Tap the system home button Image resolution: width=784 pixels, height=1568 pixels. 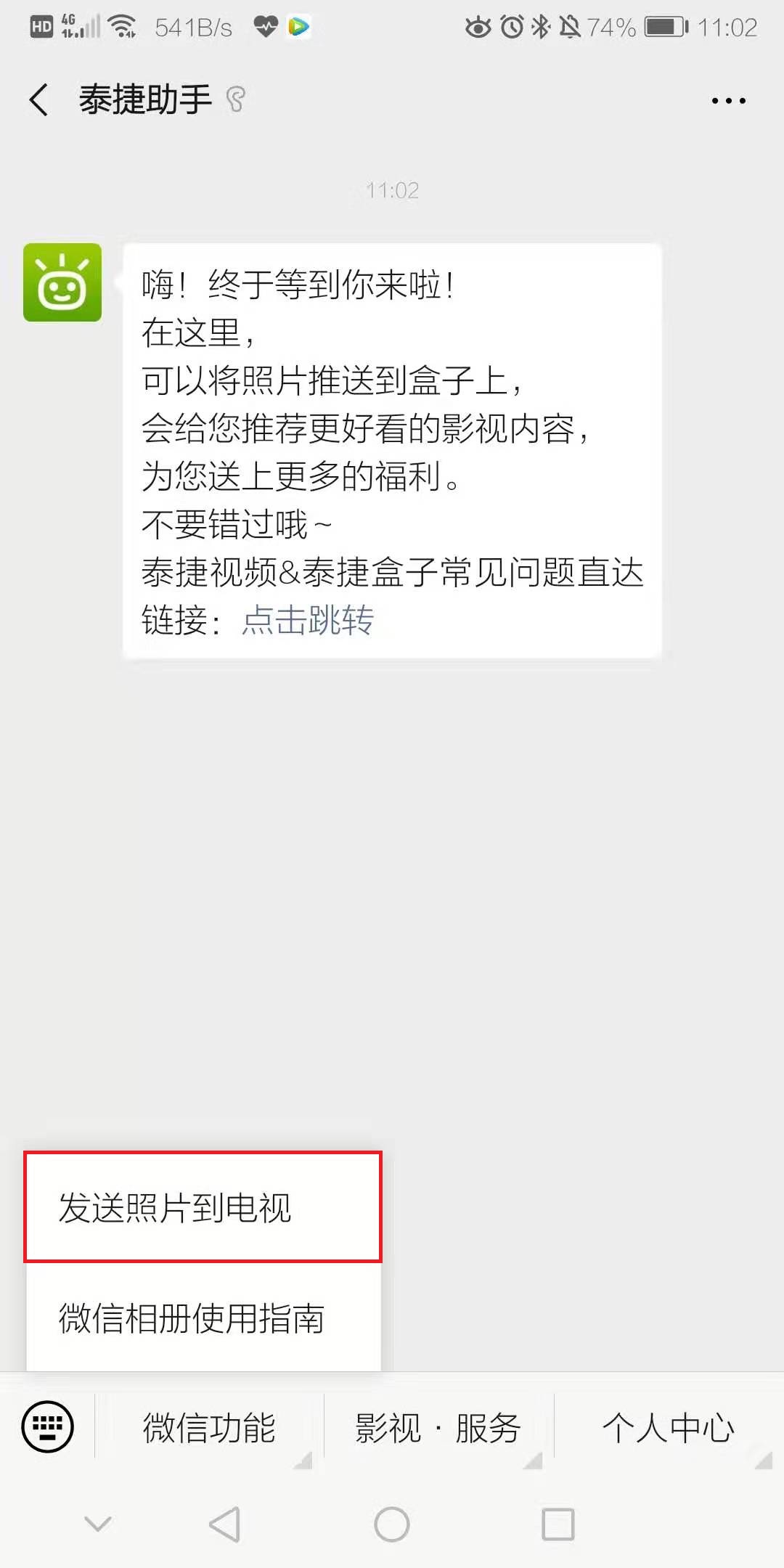[392, 1524]
